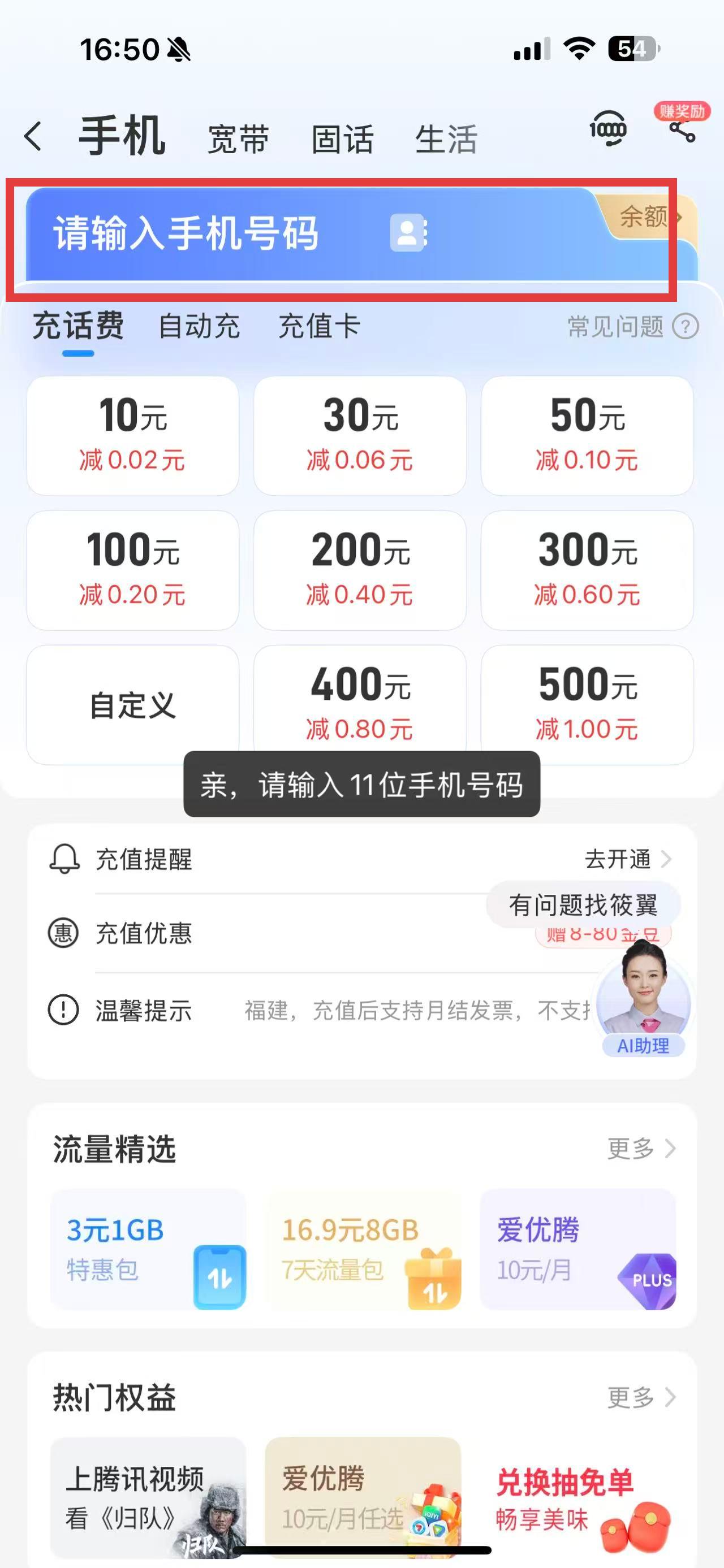The width and height of the screenshot is (724, 1568).
Task: Open contacts picker icon
Action: 408,232
